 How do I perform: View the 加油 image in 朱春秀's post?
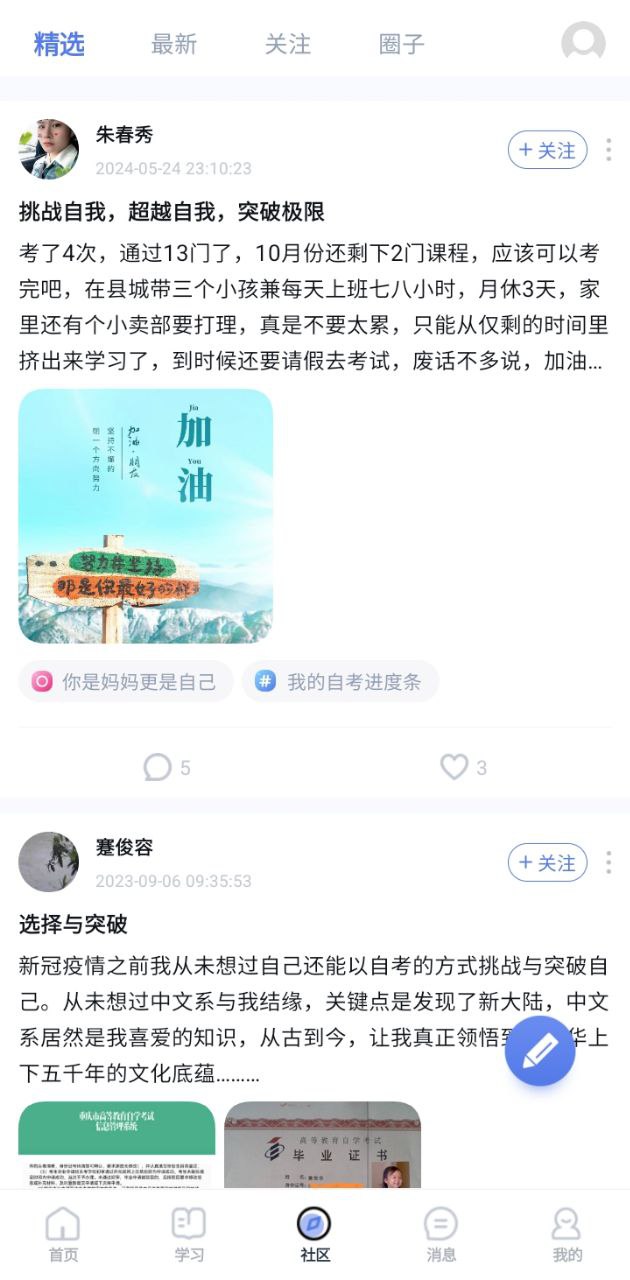(x=146, y=516)
